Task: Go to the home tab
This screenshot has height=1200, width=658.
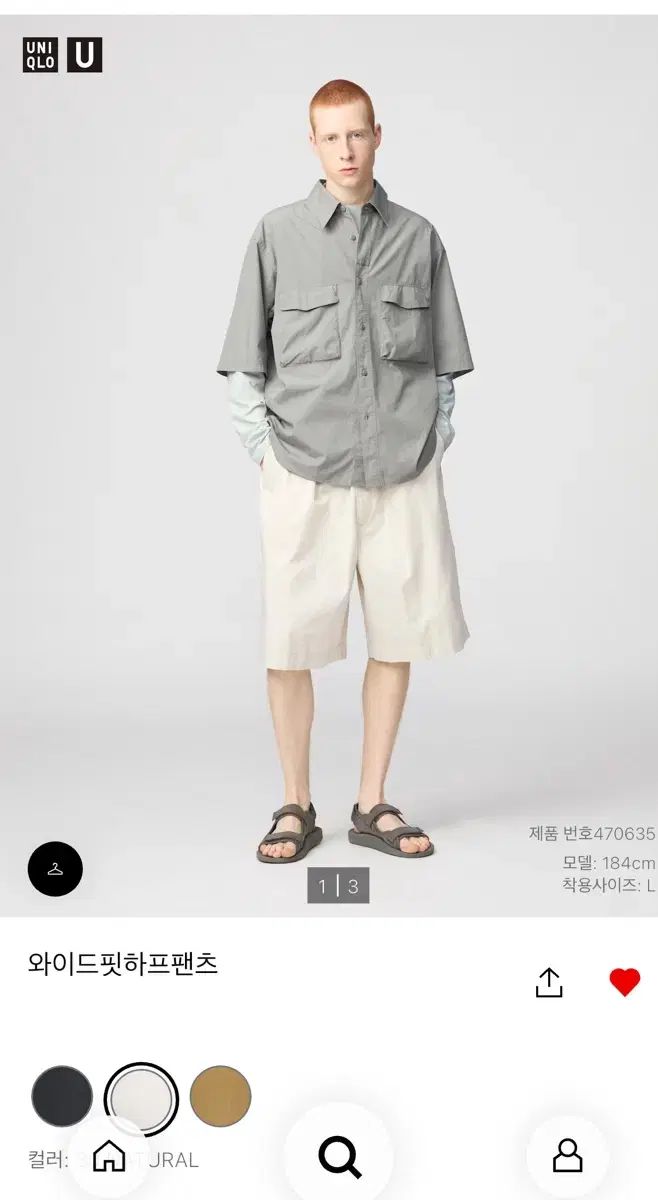Action: [x=108, y=1157]
